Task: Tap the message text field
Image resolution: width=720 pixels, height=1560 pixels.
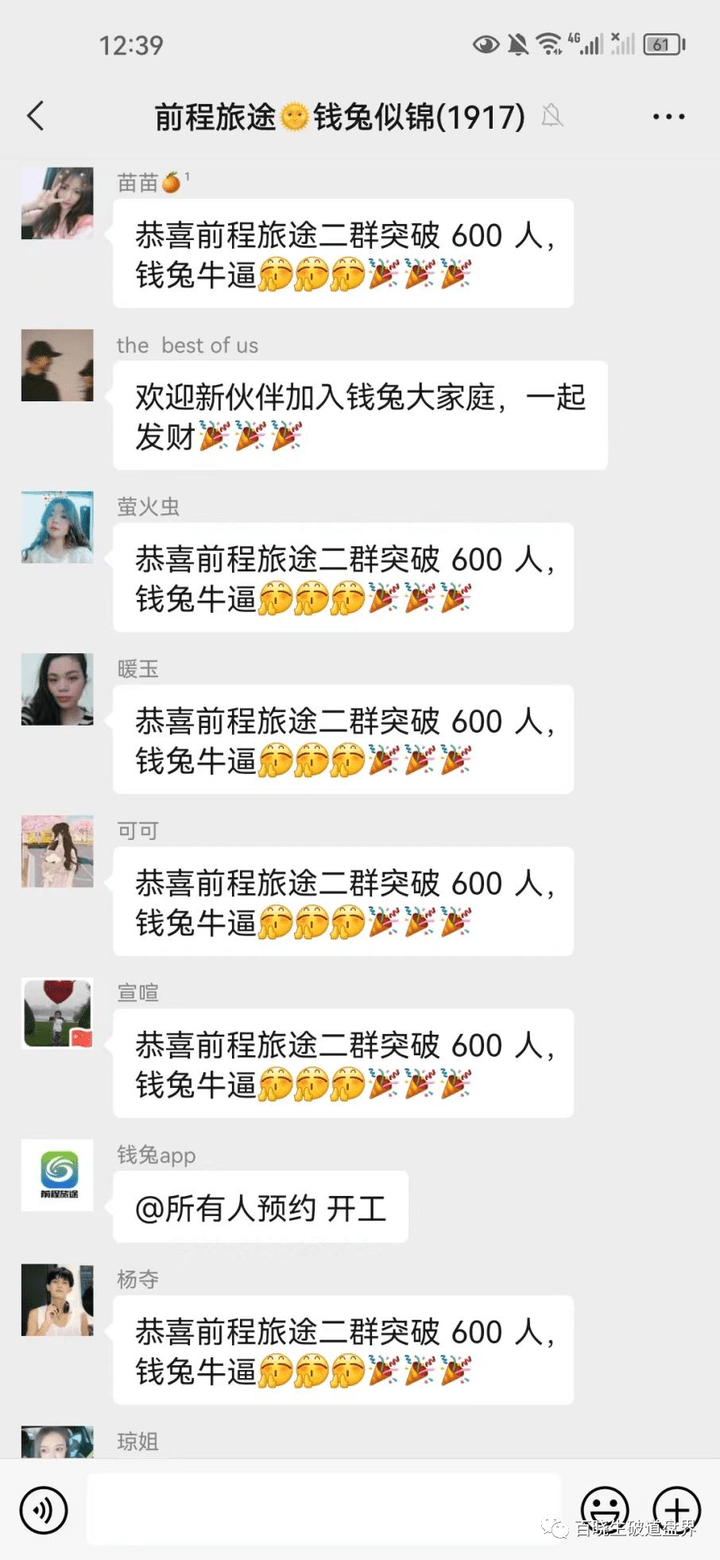Action: tap(323, 1508)
